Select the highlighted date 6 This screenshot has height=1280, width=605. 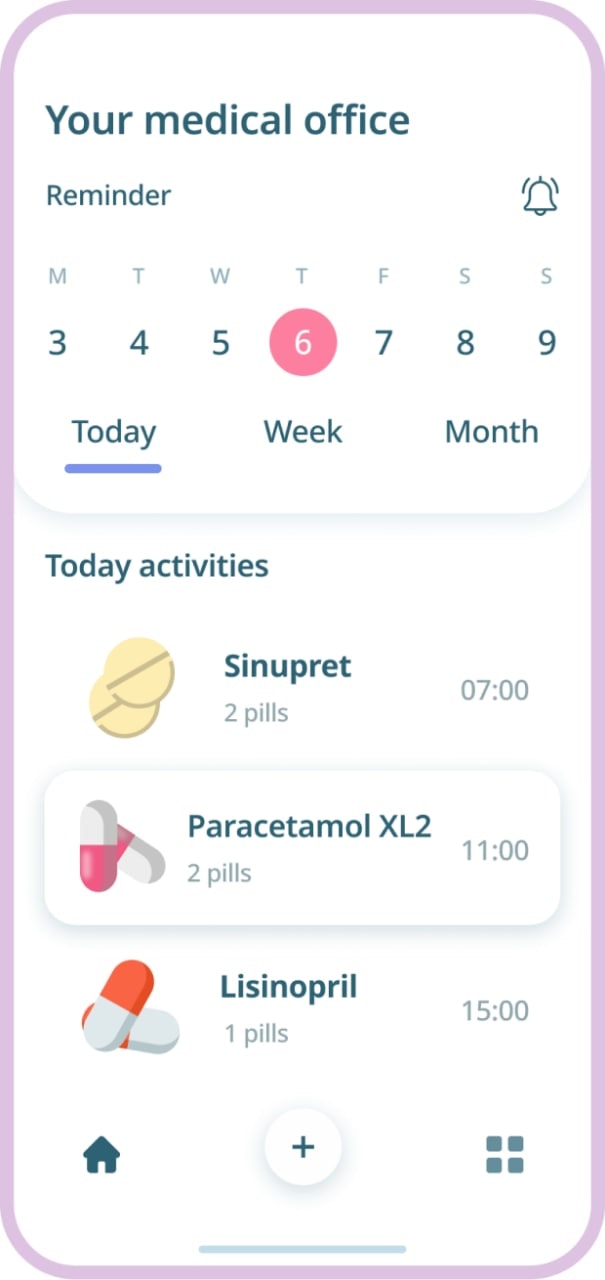(x=303, y=343)
